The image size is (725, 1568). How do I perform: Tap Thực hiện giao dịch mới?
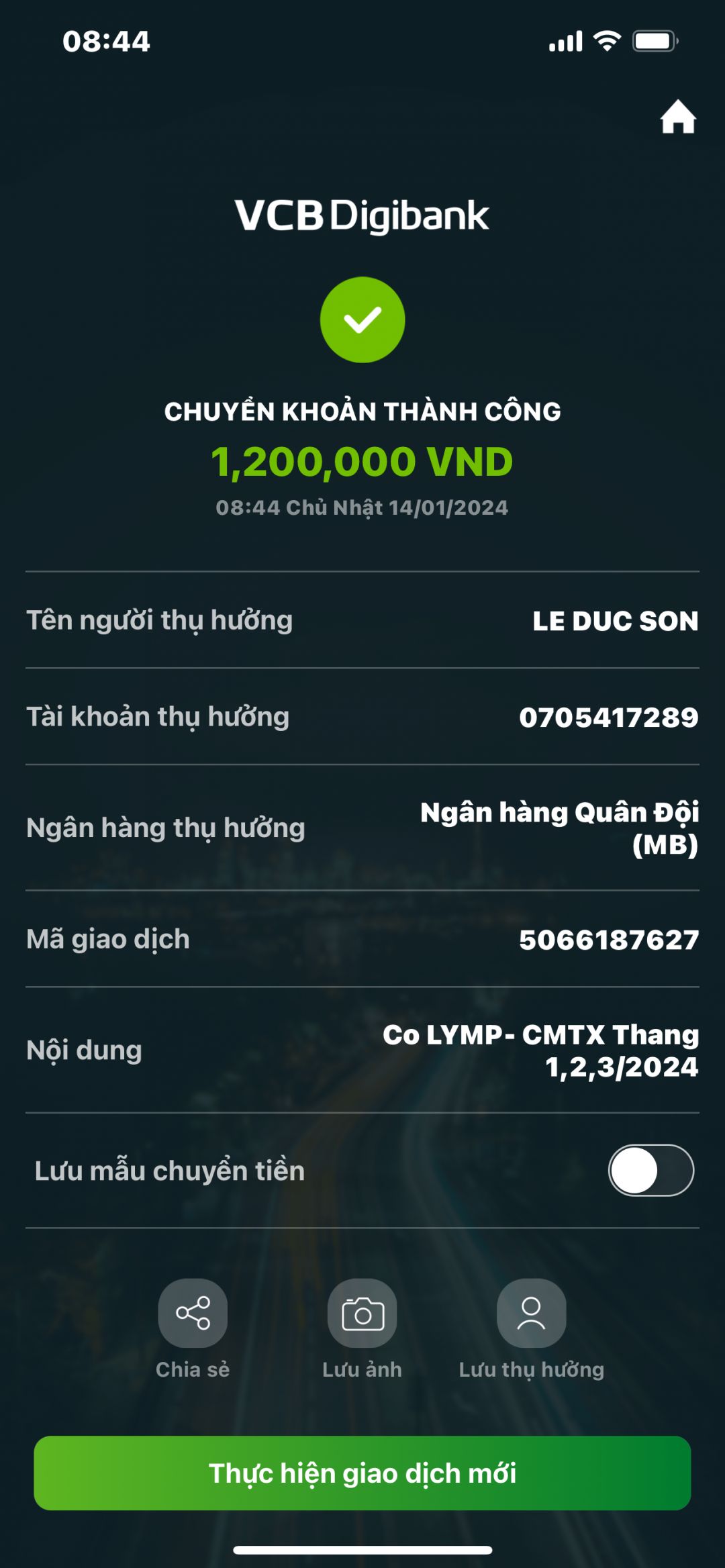pyautogui.click(x=362, y=1473)
